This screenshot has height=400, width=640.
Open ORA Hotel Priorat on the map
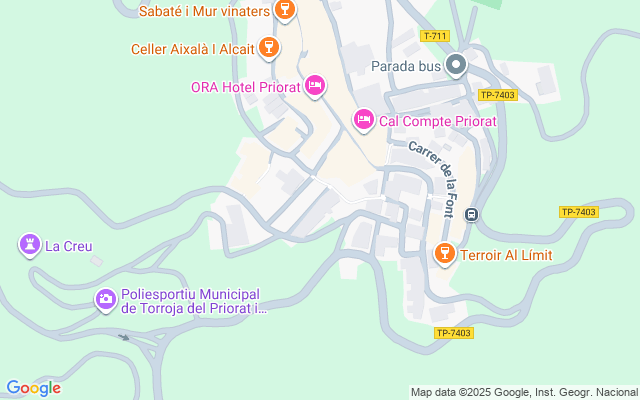coord(315,86)
